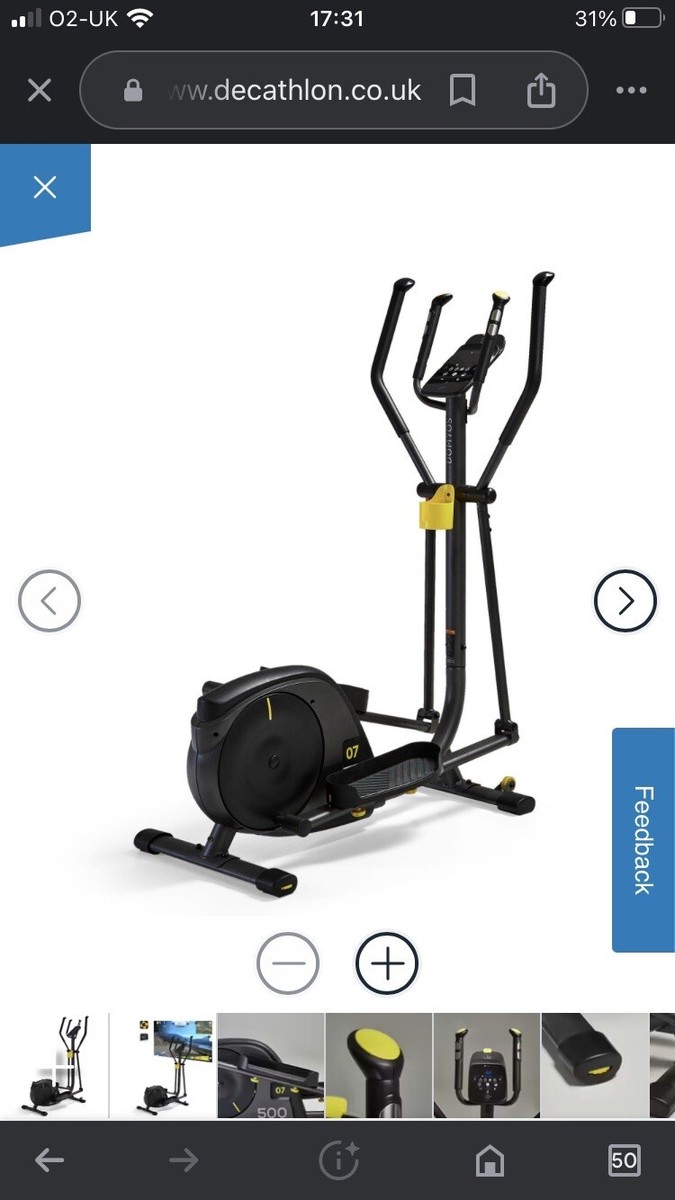Open the tab switcher showing 50

[624, 1160]
